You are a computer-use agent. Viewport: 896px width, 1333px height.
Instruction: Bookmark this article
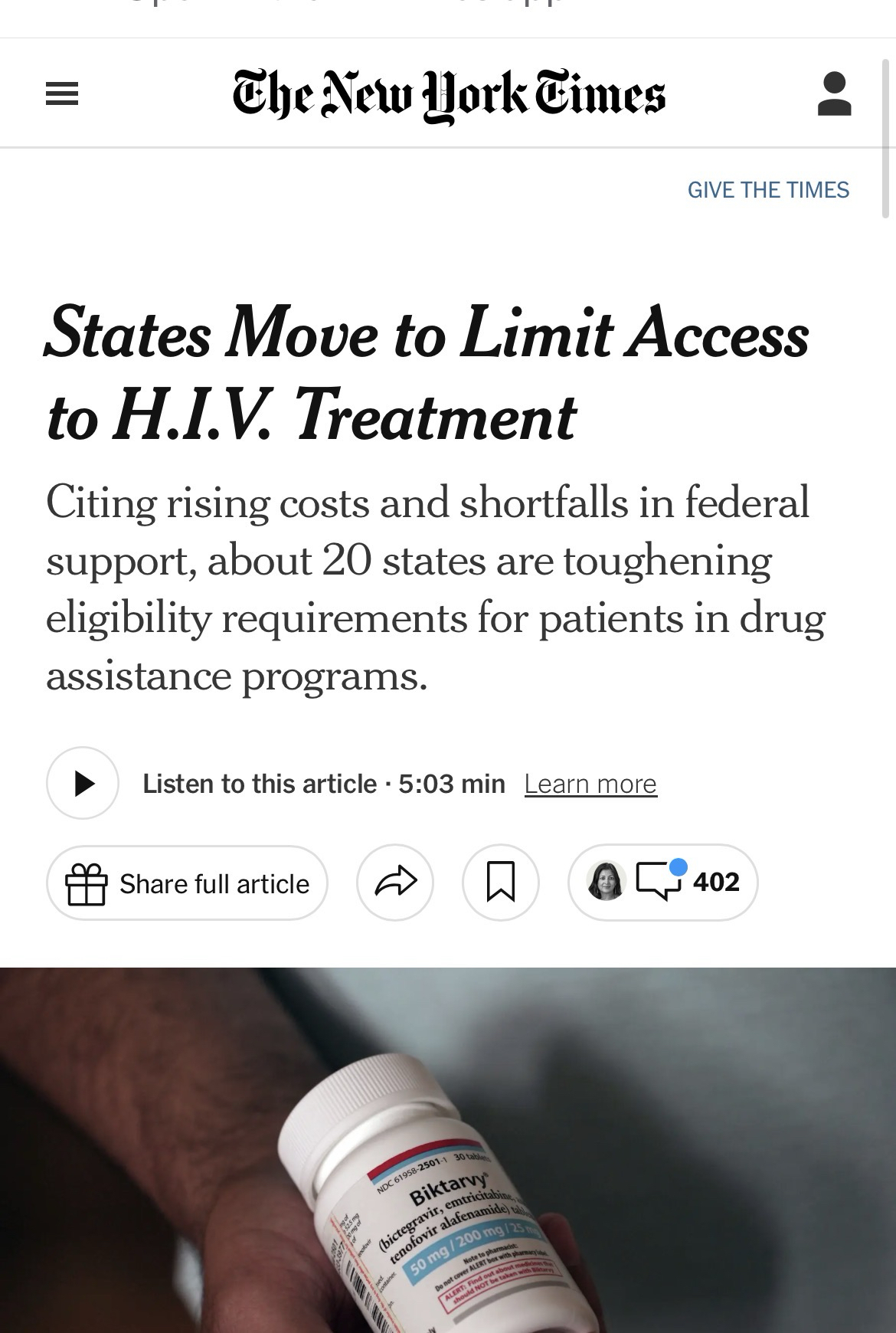pos(501,883)
